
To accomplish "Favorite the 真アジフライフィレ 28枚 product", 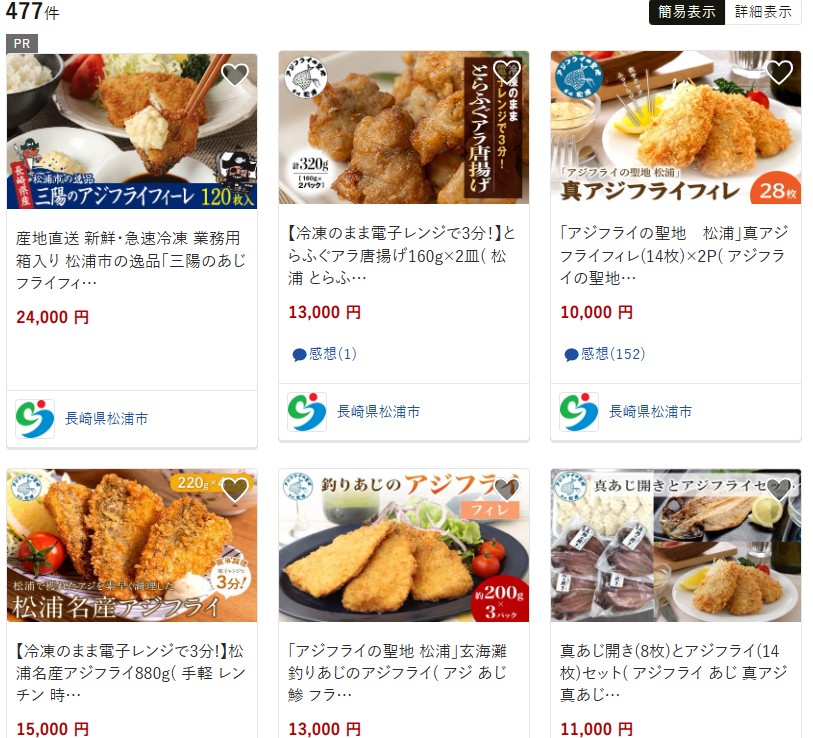I will (779, 72).
